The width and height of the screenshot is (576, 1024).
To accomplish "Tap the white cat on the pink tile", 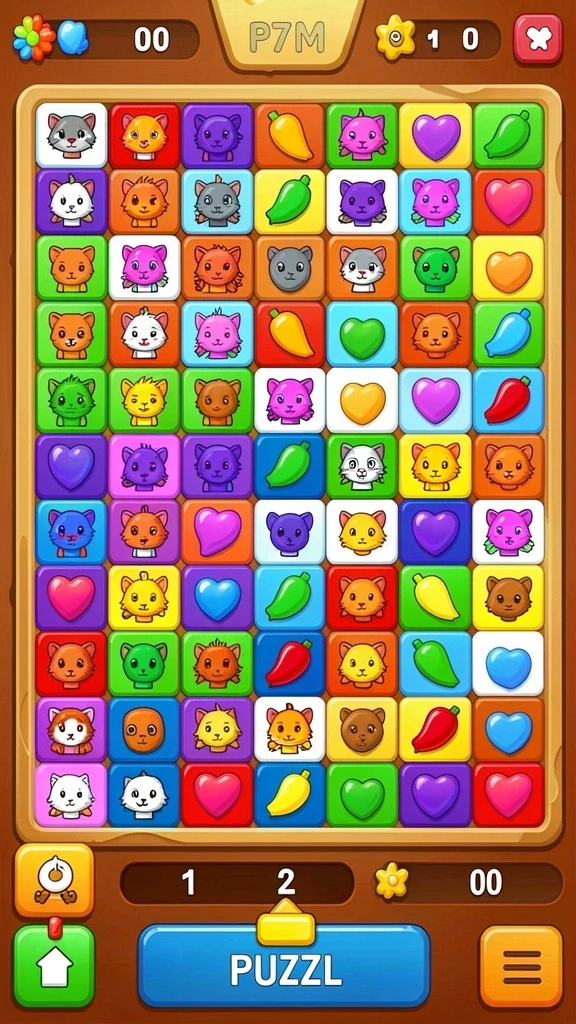I will tap(71, 795).
